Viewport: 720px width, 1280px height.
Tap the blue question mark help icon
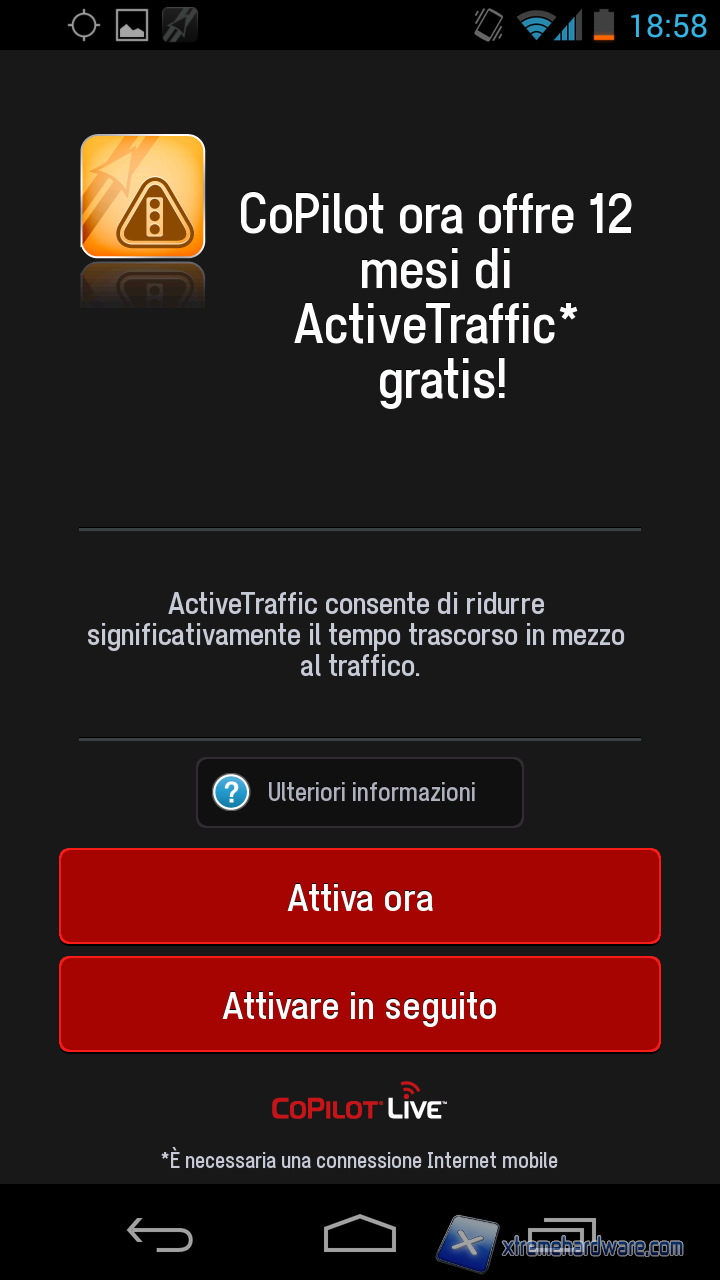(x=231, y=792)
